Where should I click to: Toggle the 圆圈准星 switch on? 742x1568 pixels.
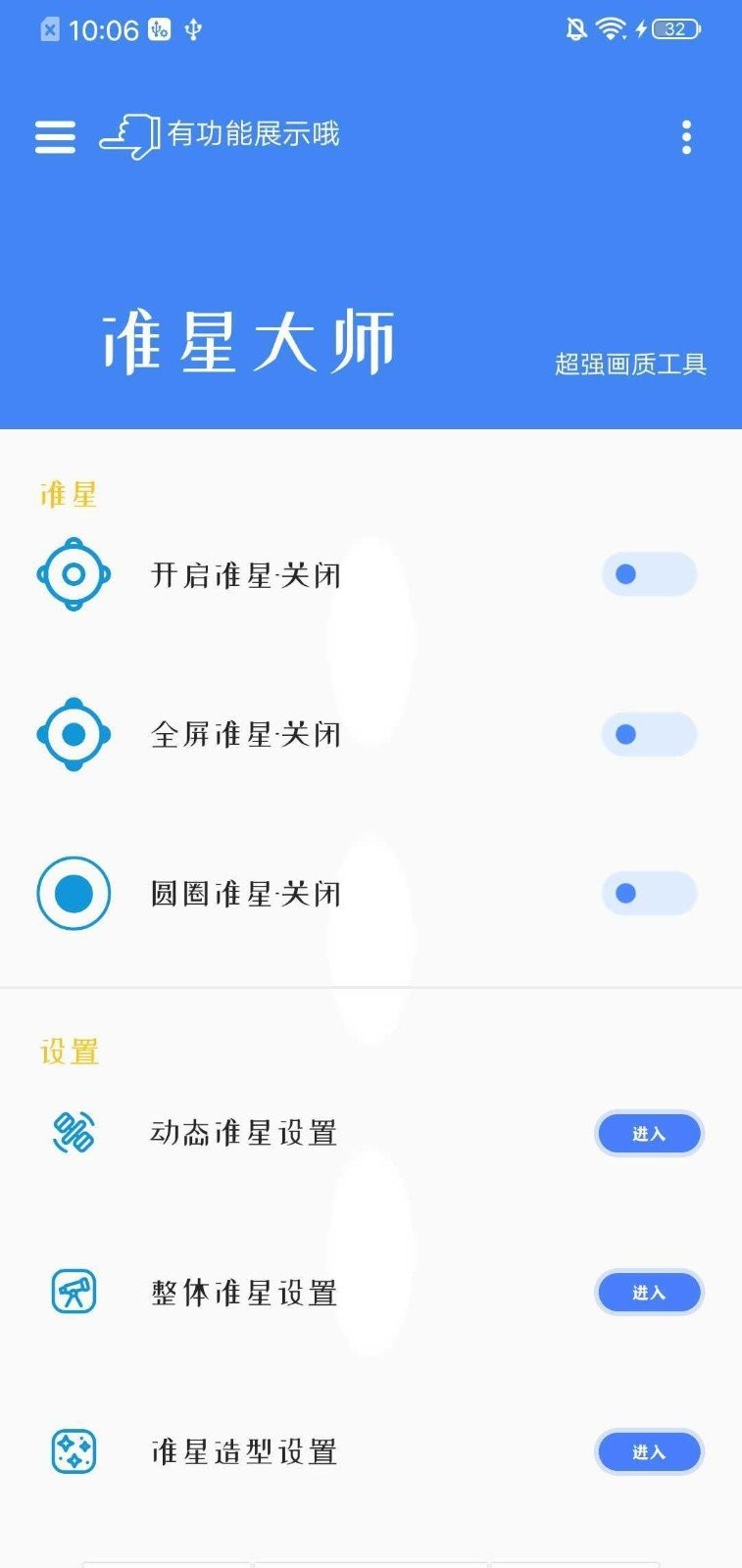pyautogui.click(x=649, y=893)
